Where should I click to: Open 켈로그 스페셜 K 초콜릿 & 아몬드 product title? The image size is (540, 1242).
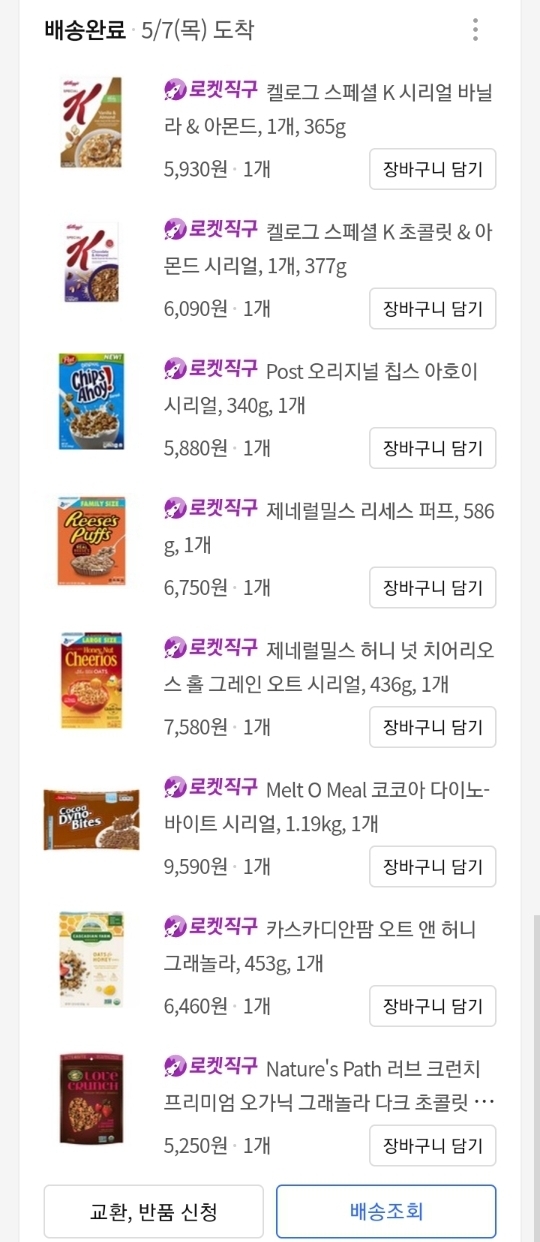point(328,249)
